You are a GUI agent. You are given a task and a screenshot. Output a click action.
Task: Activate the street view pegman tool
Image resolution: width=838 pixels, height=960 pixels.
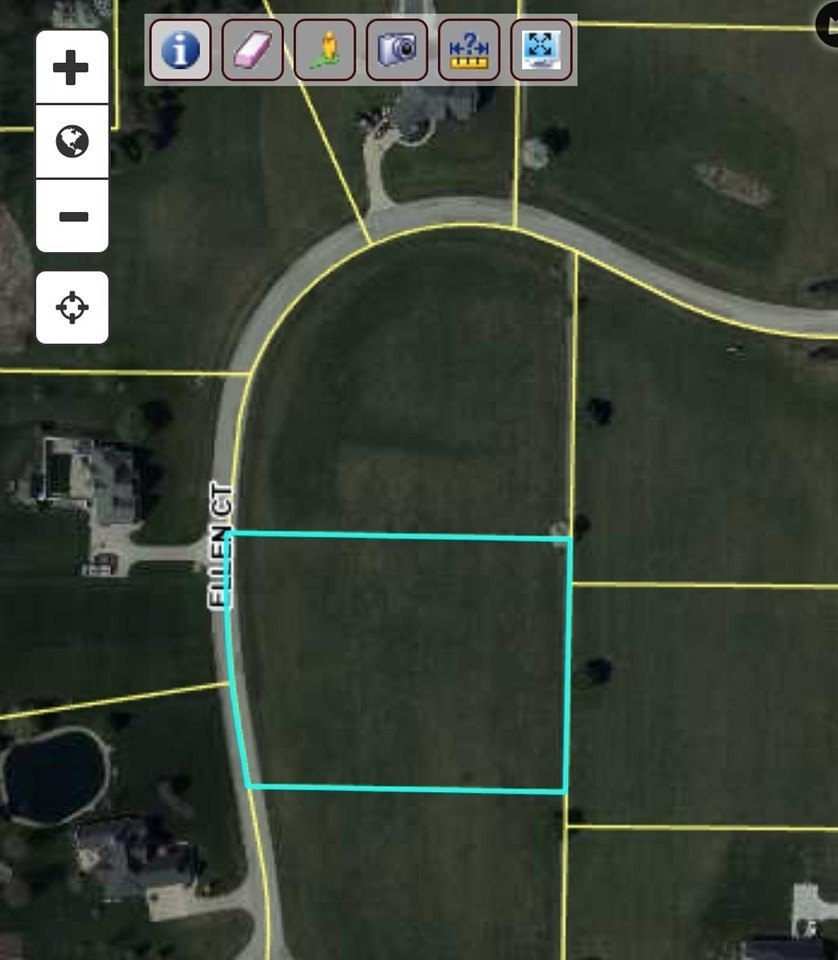click(324, 48)
